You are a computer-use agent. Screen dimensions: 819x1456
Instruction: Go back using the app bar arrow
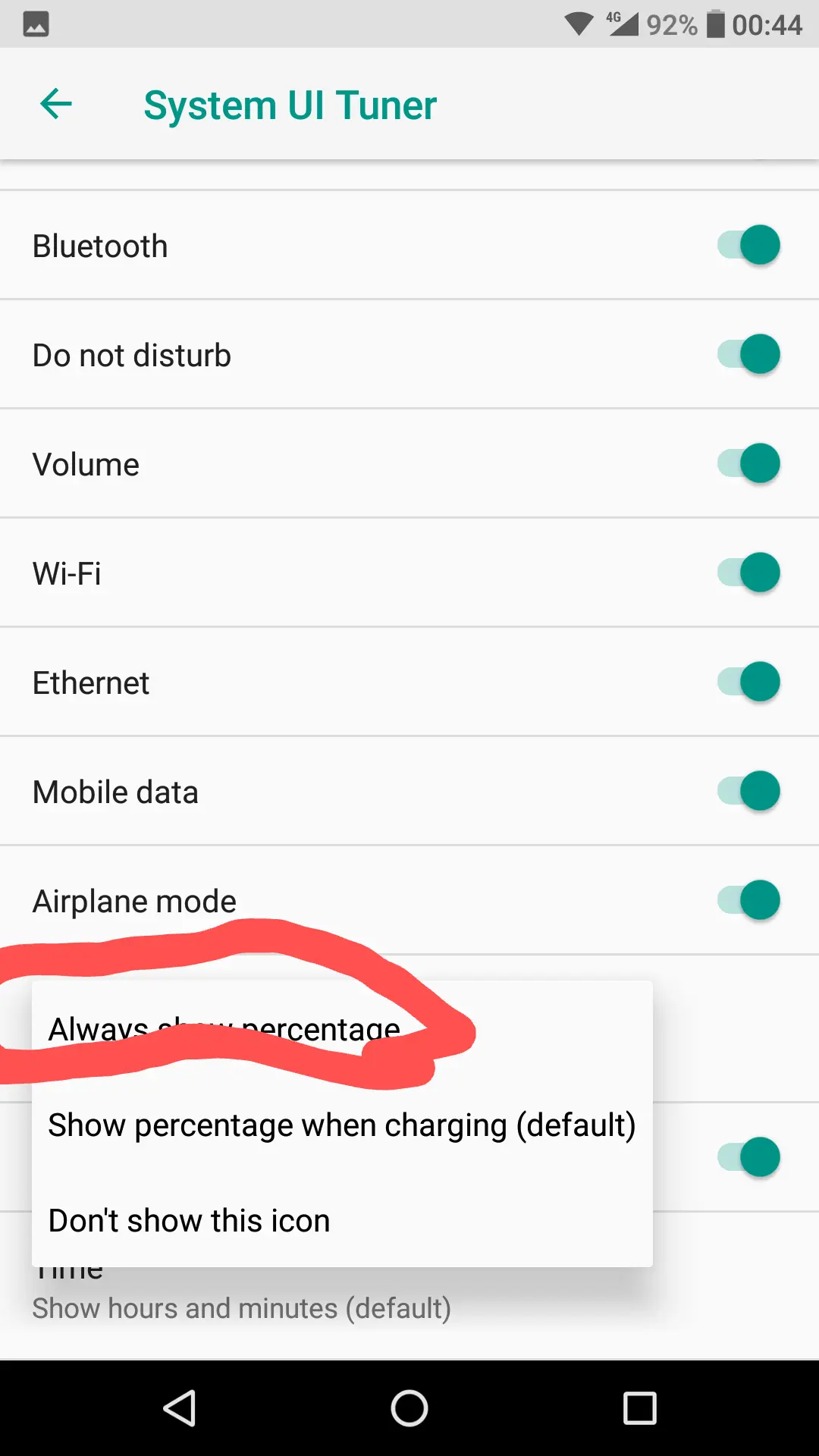coord(56,104)
